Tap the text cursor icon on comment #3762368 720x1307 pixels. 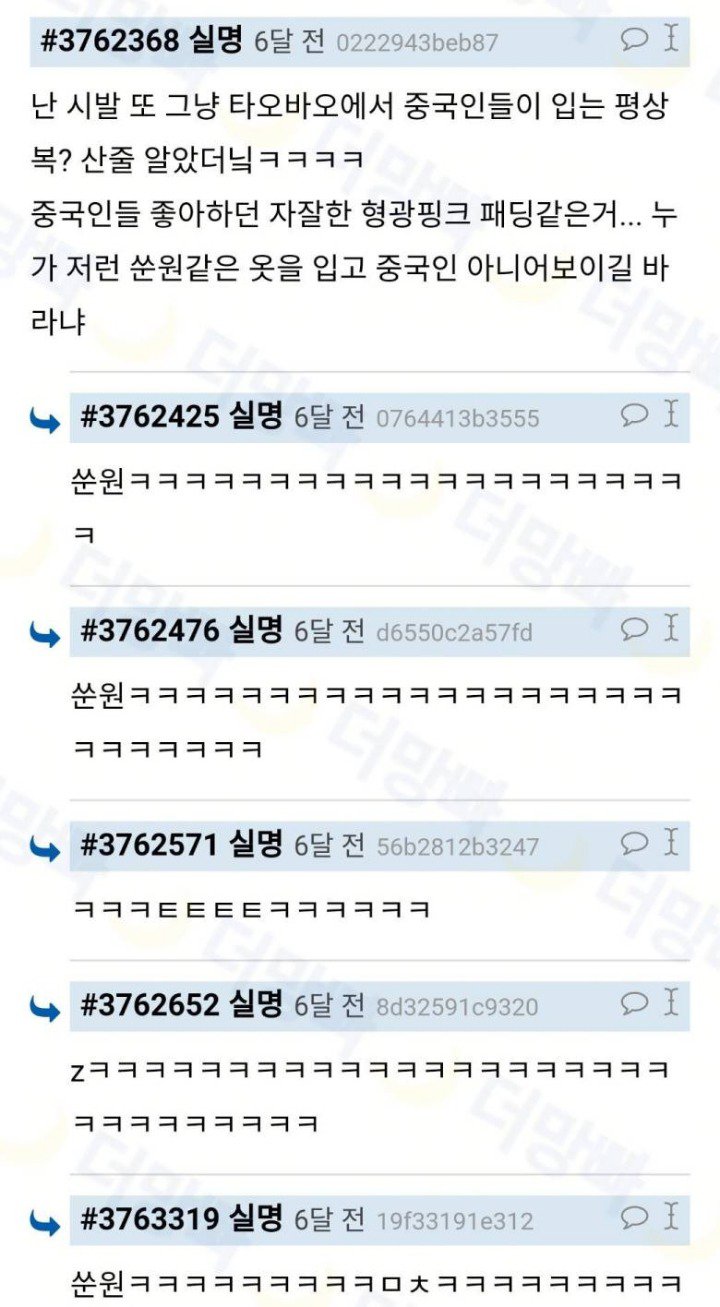click(x=671, y=39)
